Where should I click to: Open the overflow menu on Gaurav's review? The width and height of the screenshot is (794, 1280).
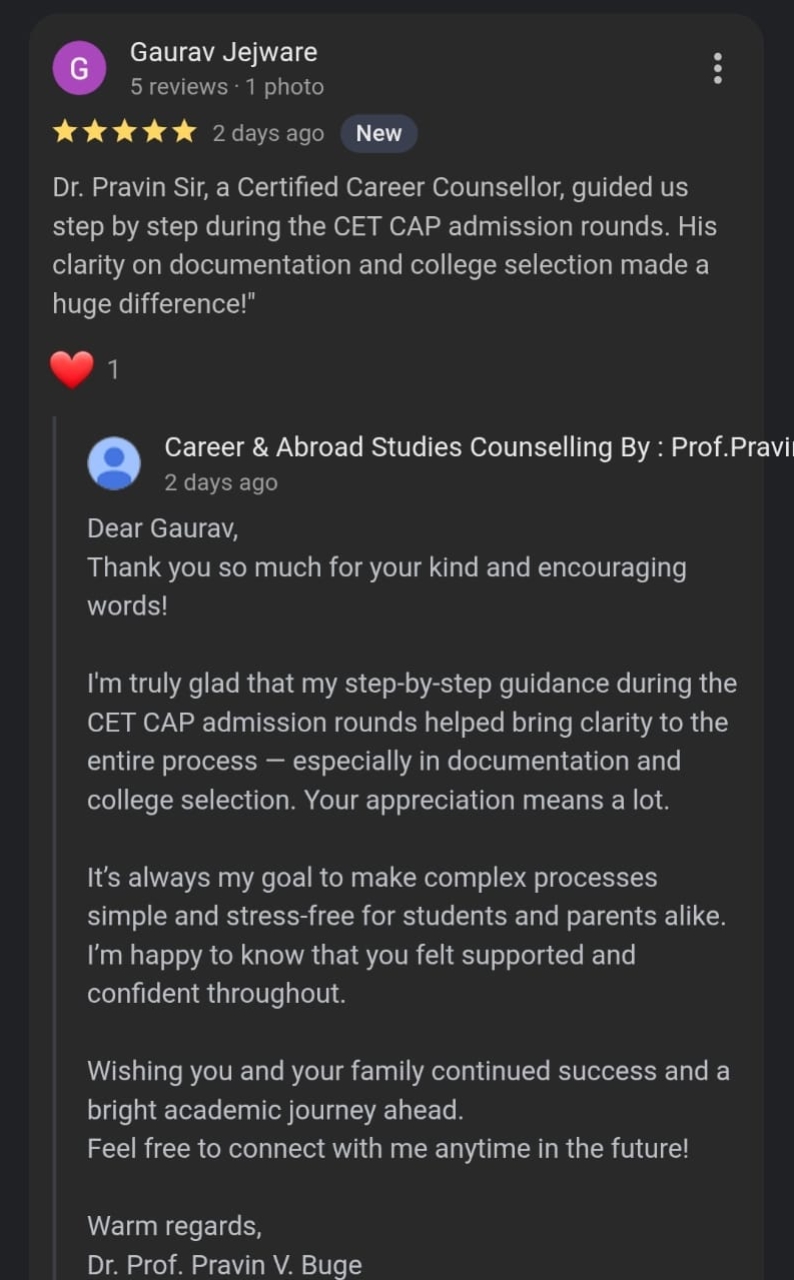(x=717, y=68)
